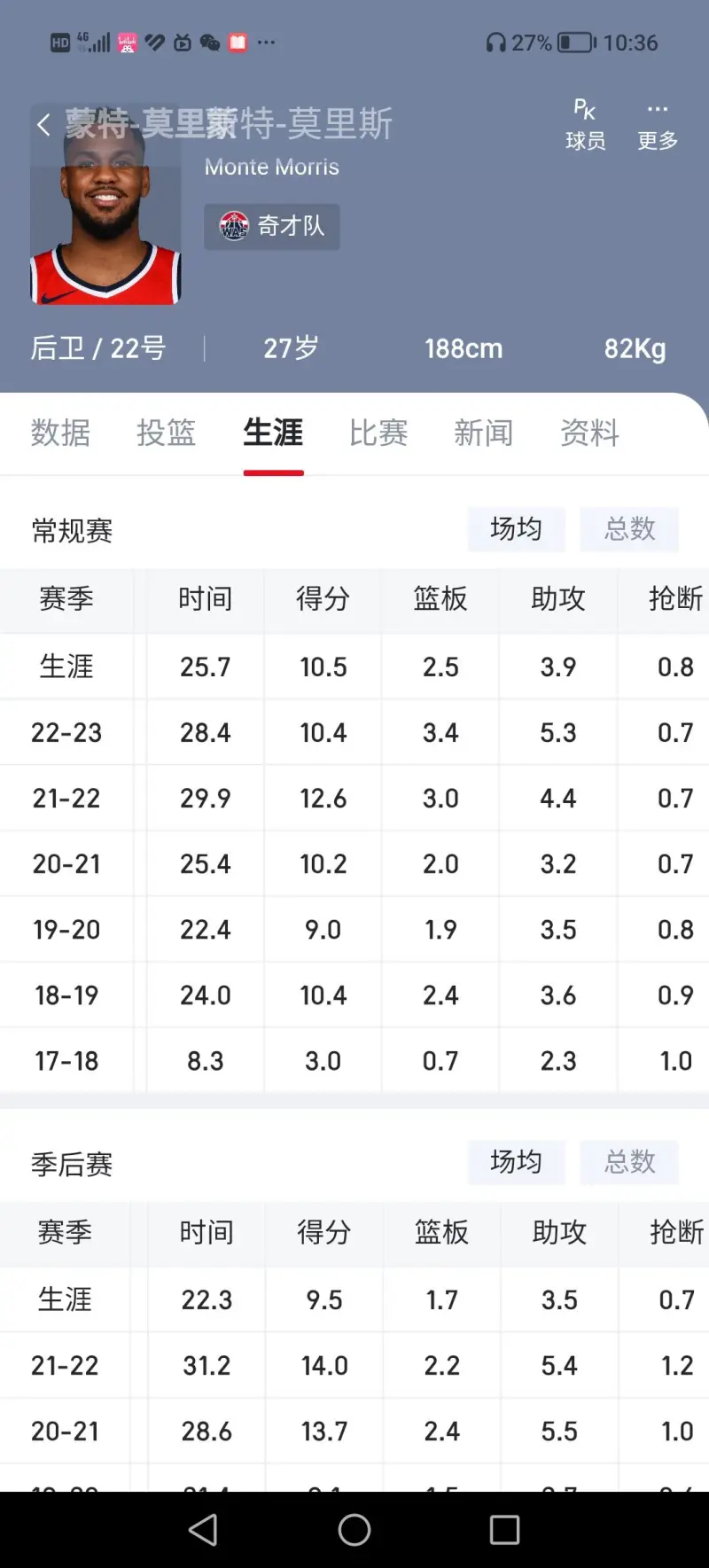Show 总数 for 常规赛 stats
Viewport: 709px width, 1568px height.
click(629, 529)
